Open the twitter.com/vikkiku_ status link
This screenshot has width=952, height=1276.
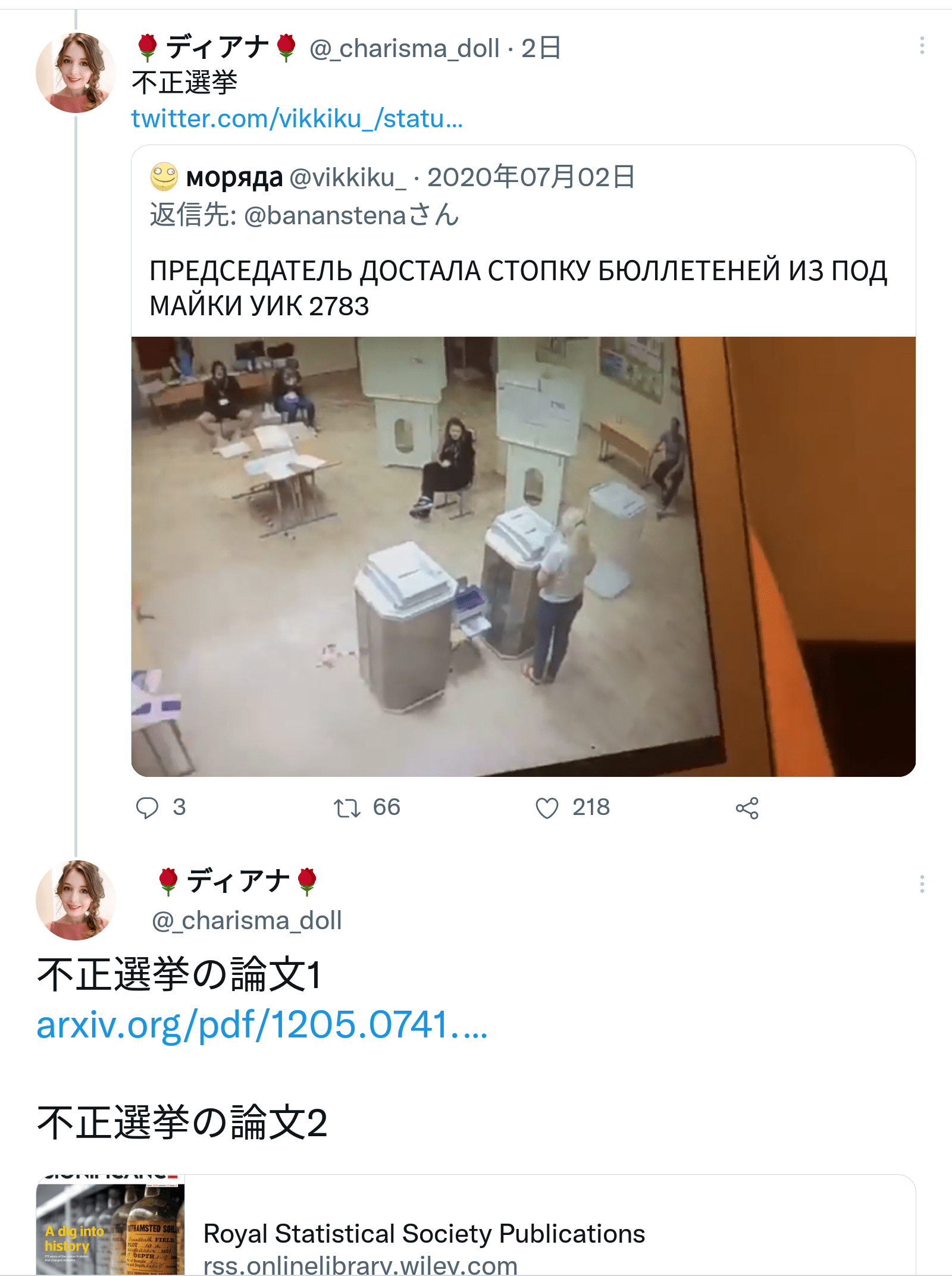click(296, 119)
